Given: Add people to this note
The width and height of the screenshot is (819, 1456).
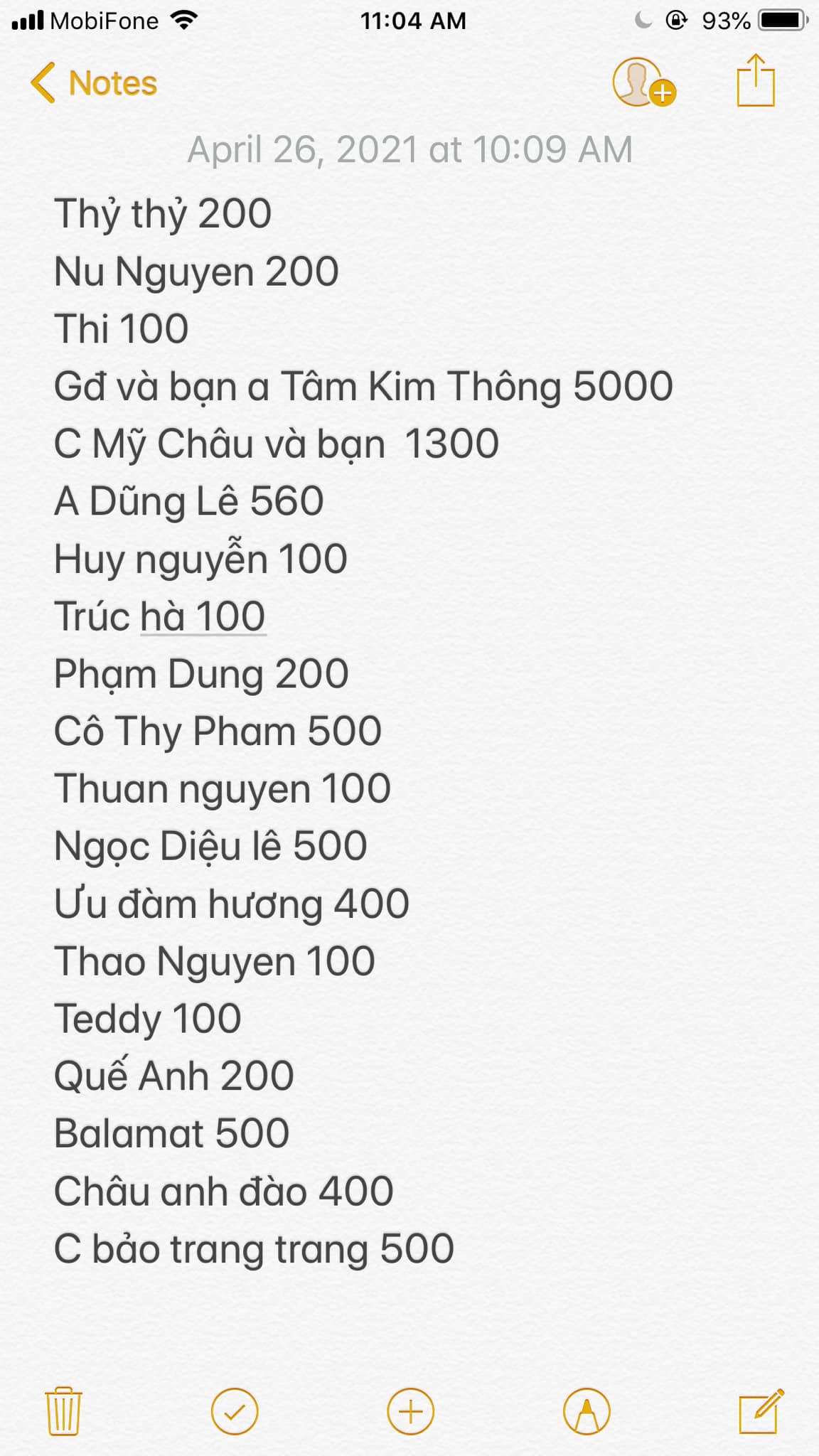Looking at the screenshot, I should coord(643,83).
